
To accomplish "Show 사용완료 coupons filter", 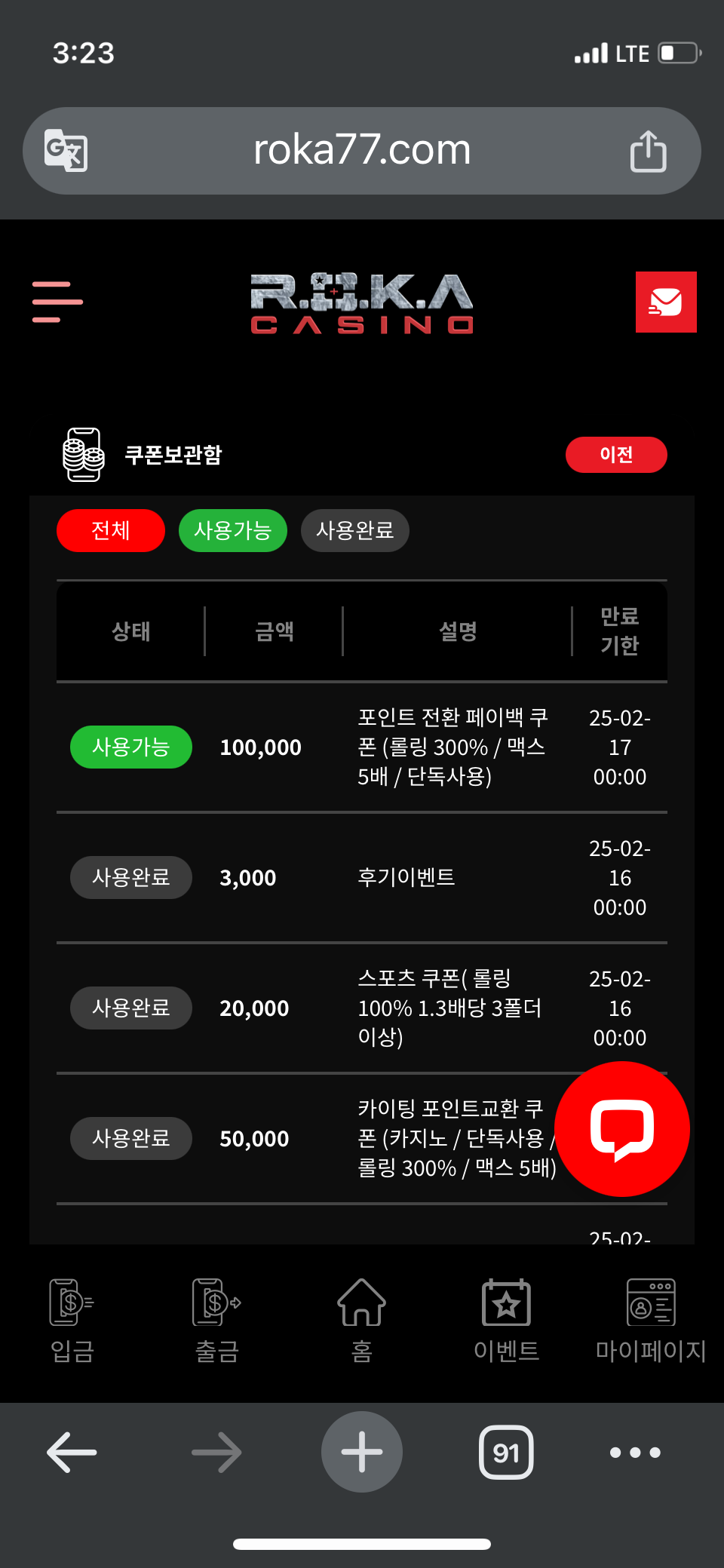I will (x=355, y=530).
